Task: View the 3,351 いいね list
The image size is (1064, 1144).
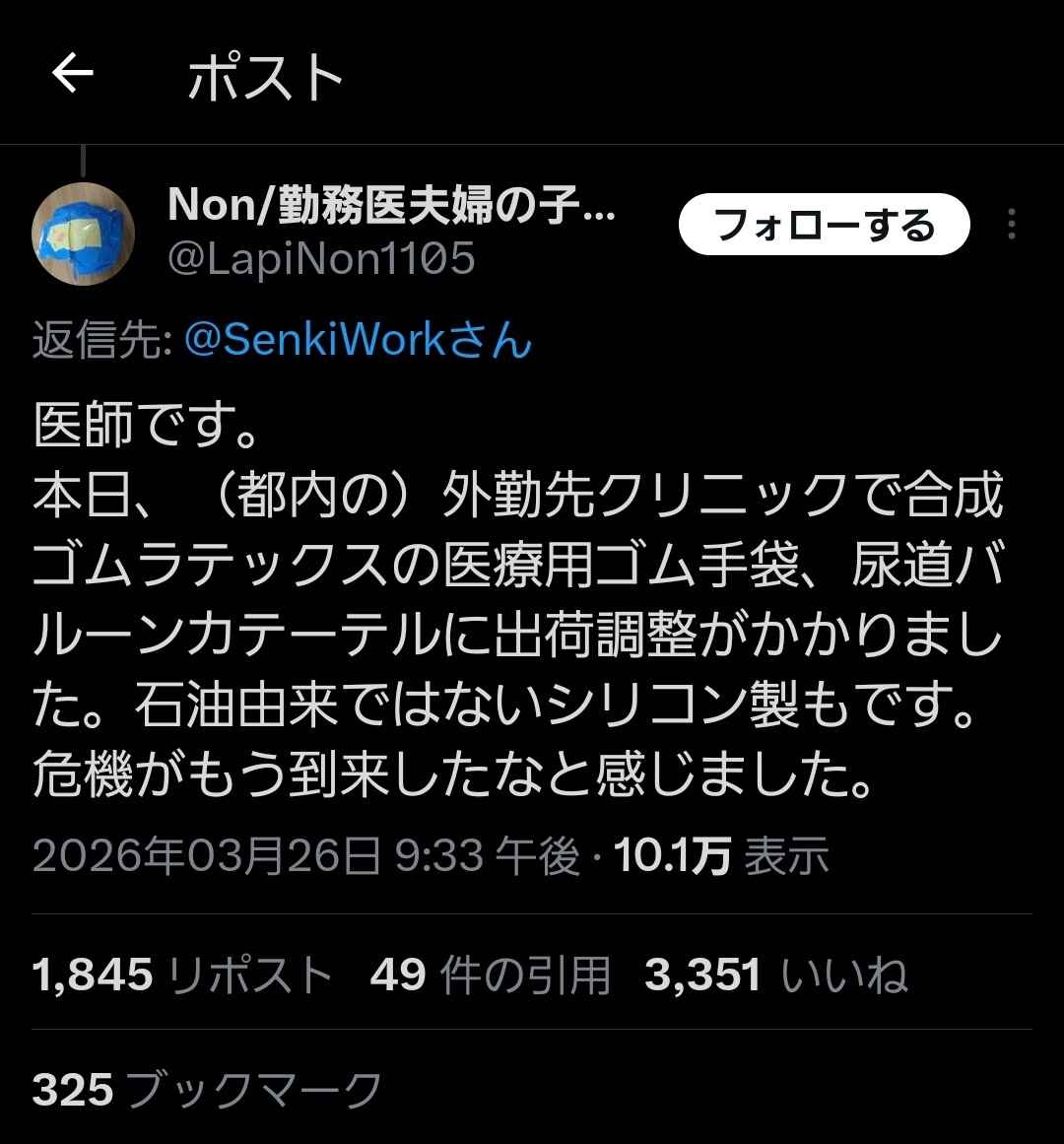Action: click(775, 976)
